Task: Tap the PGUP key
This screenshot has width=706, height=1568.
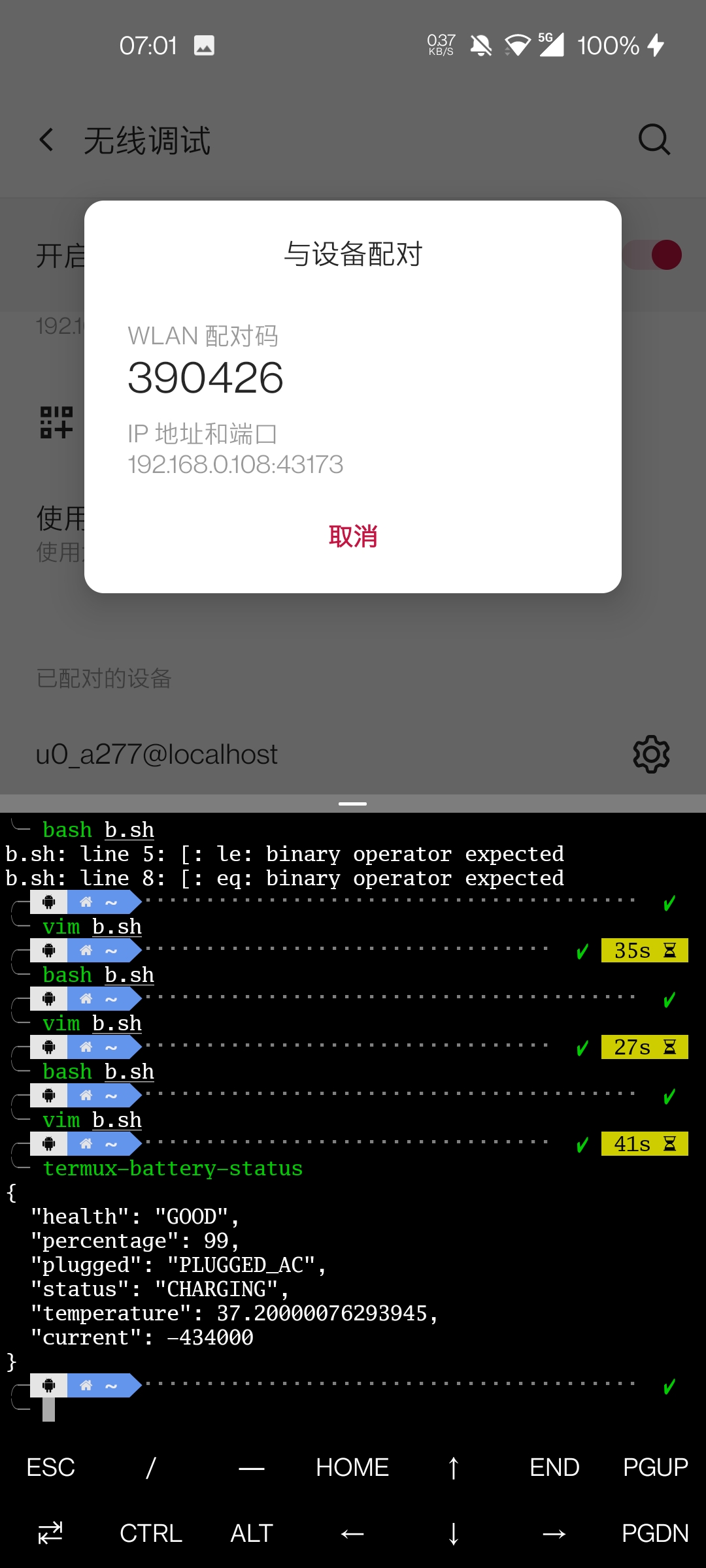Action: [x=655, y=1467]
